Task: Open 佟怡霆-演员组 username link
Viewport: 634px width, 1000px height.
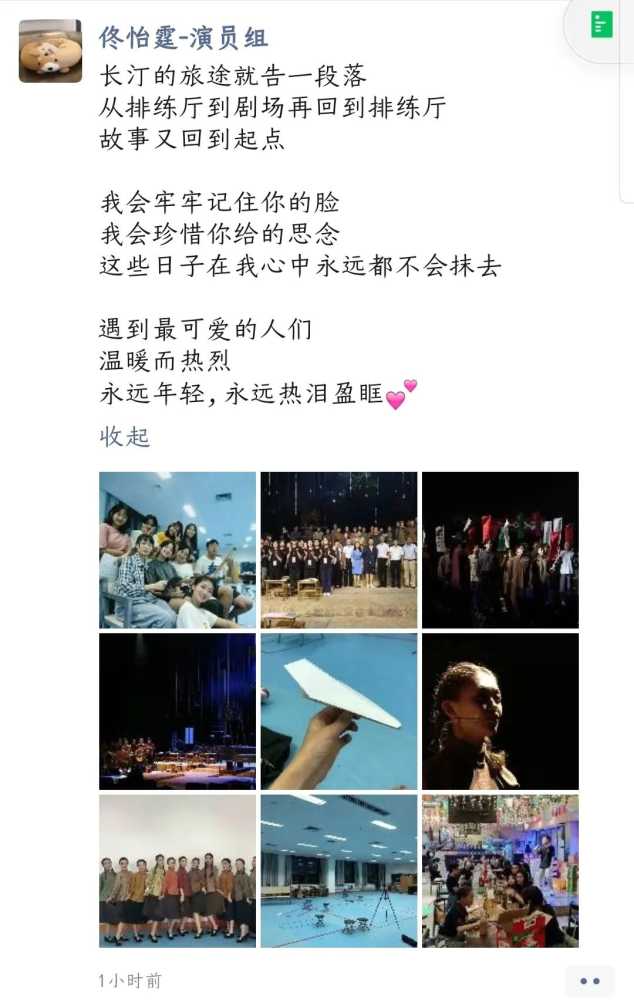Action: click(x=183, y=38)
